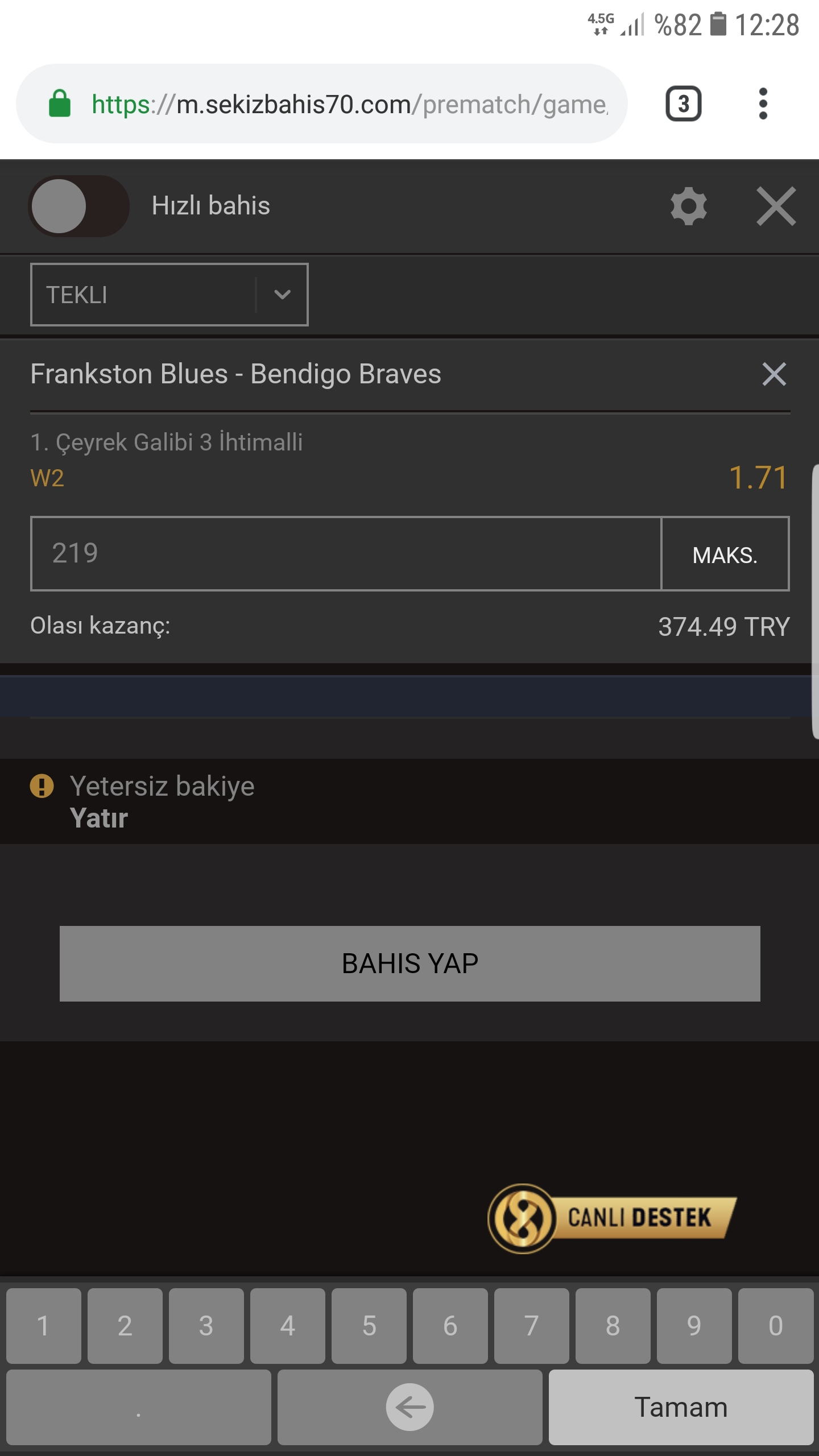Image resolution: width=819 pixels, height=1456 pixels.
Task: Place bet with BAHIS YAP
Action: click(409, 963)
